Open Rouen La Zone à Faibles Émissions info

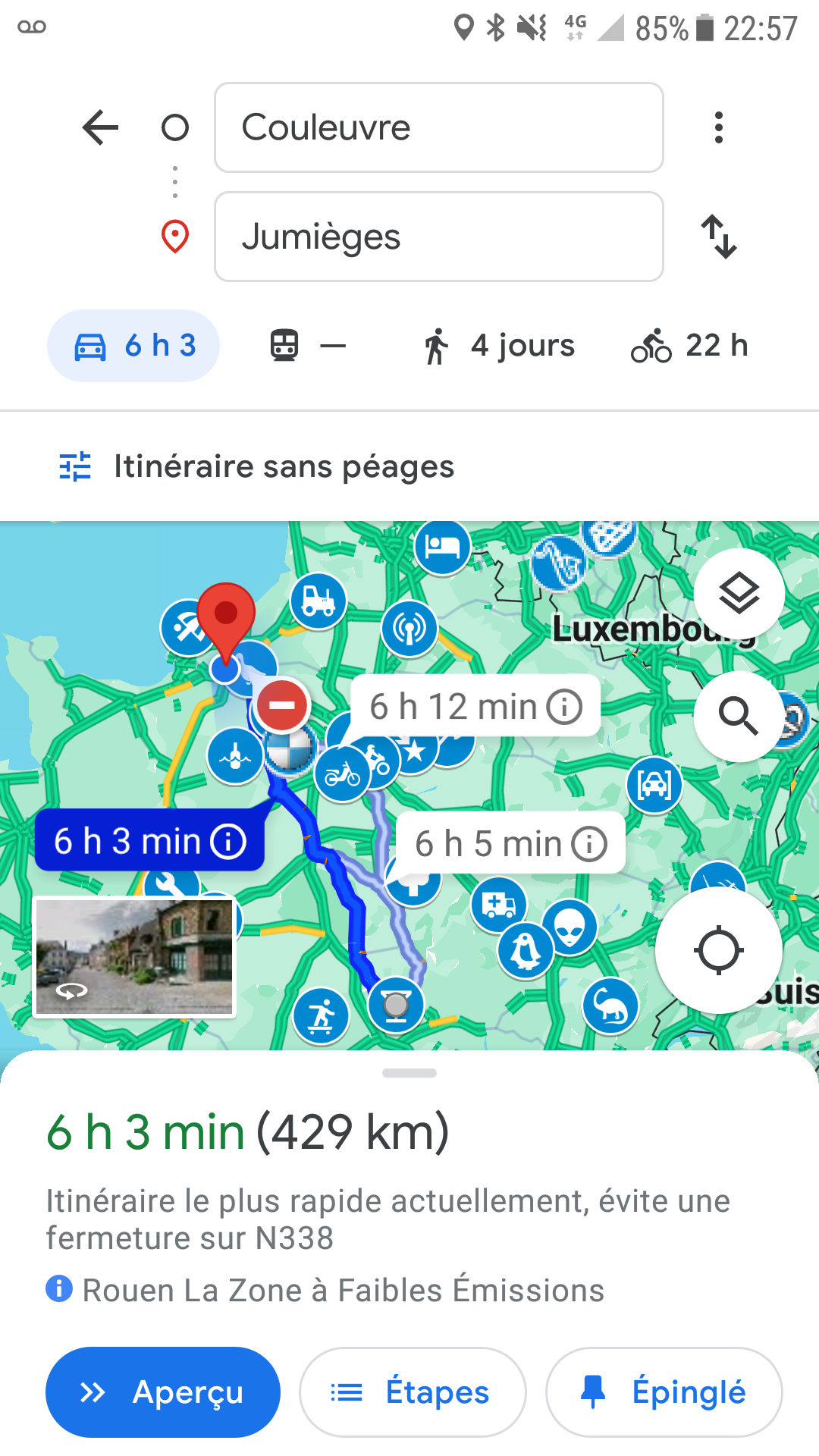(x=325, y=1290)
